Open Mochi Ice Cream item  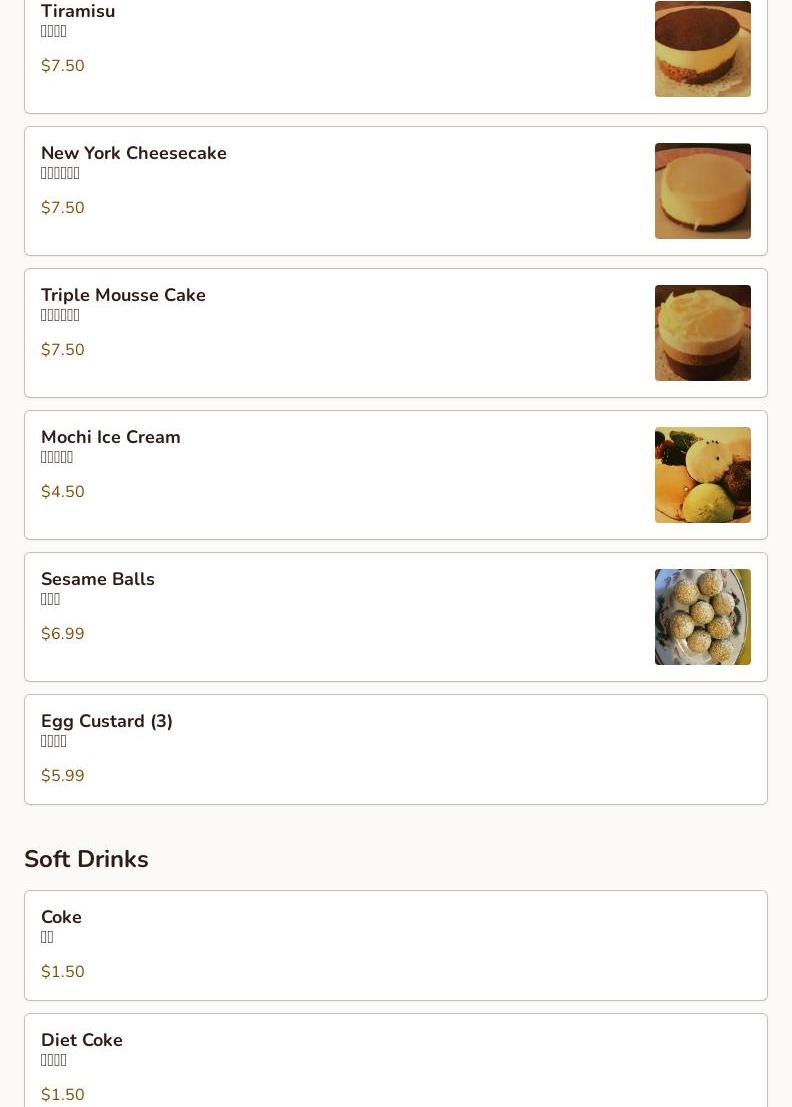(111, 438)
